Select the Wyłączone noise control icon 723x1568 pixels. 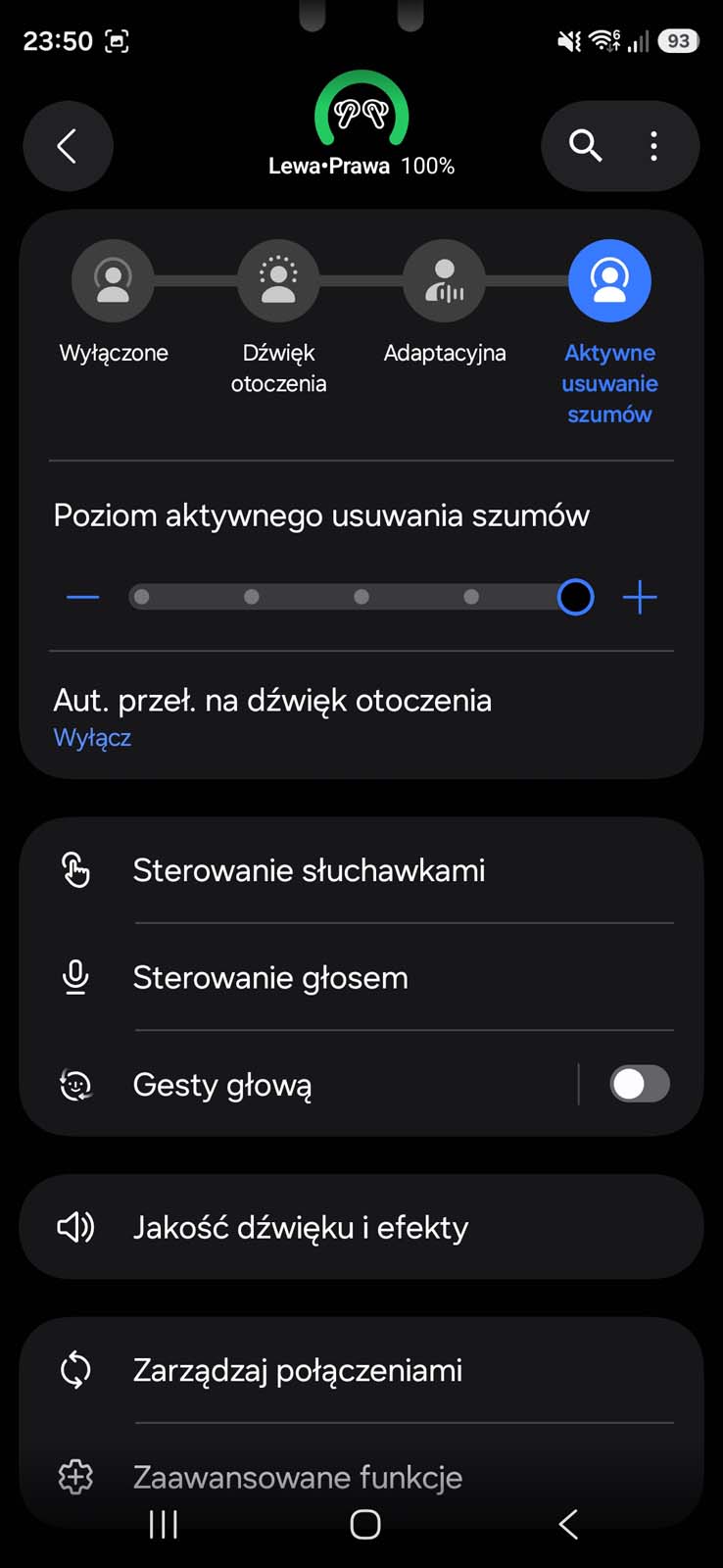(x=113, y=279)
